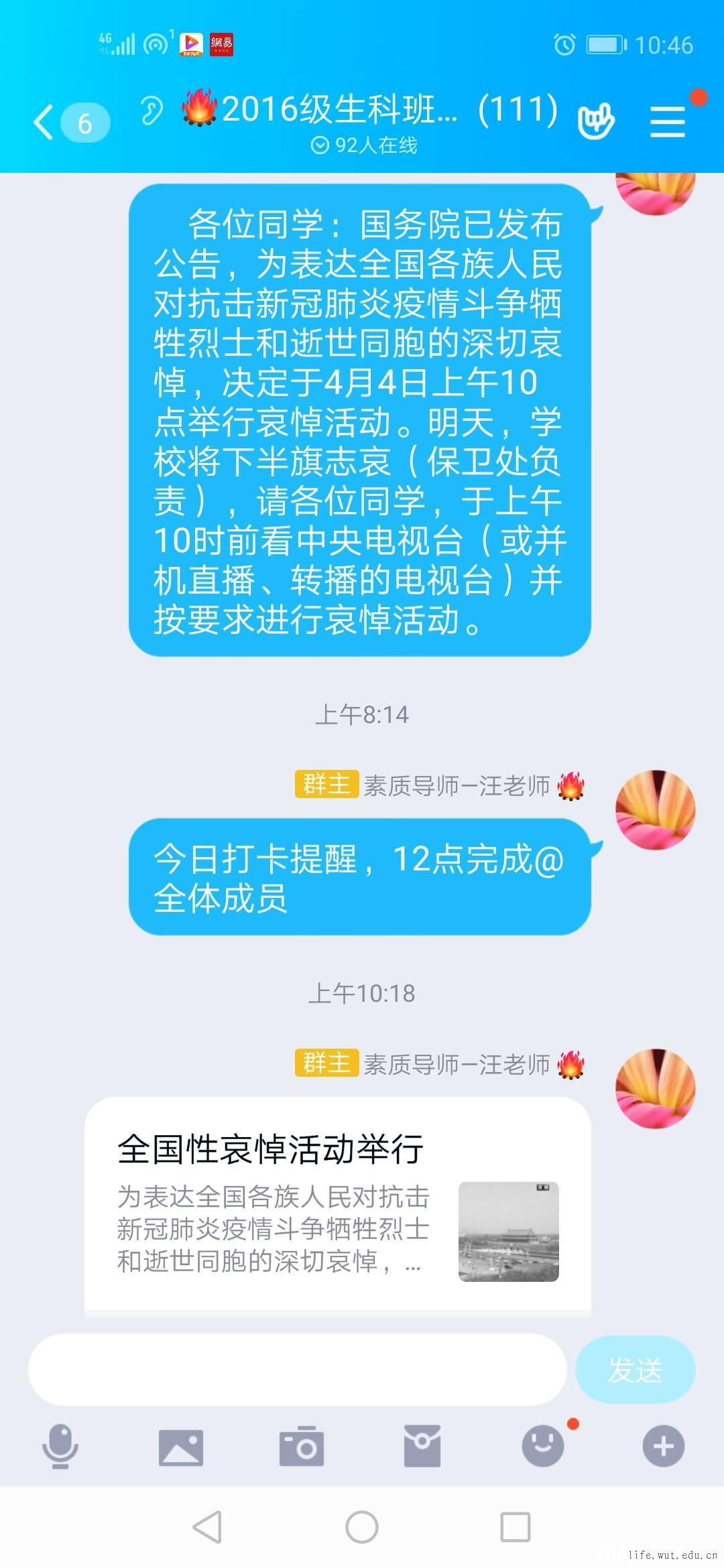The width and height of the screenshot is (724, 1568).
Task: Start voice input with microphone icon
Action: (x=60, y=1445)
